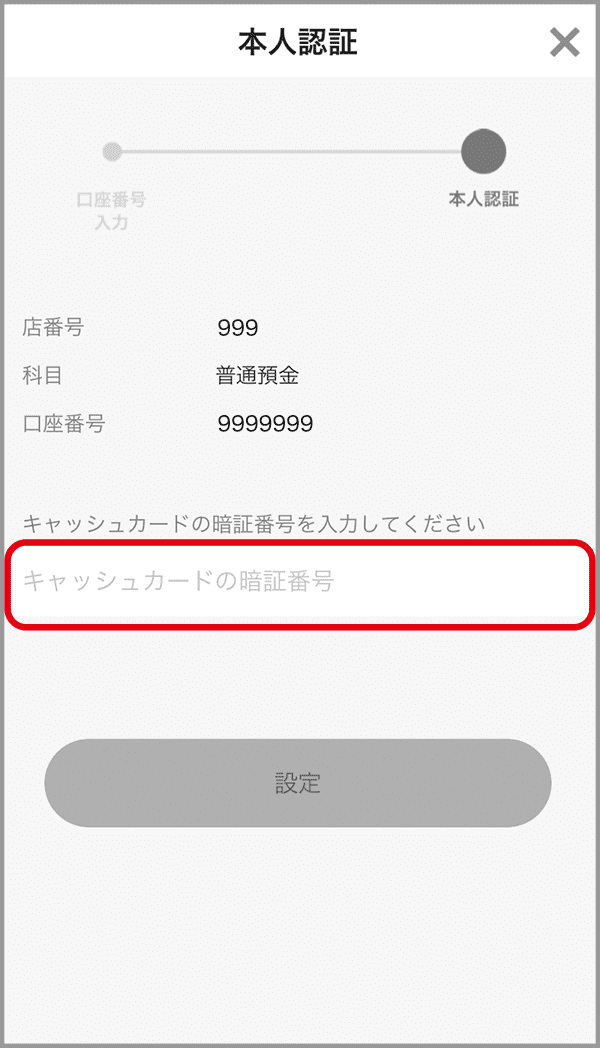The image size is (600, 1048).
Task: Close the 本人認証 screen
Action: pyautogui.click(x=564, y=42)
